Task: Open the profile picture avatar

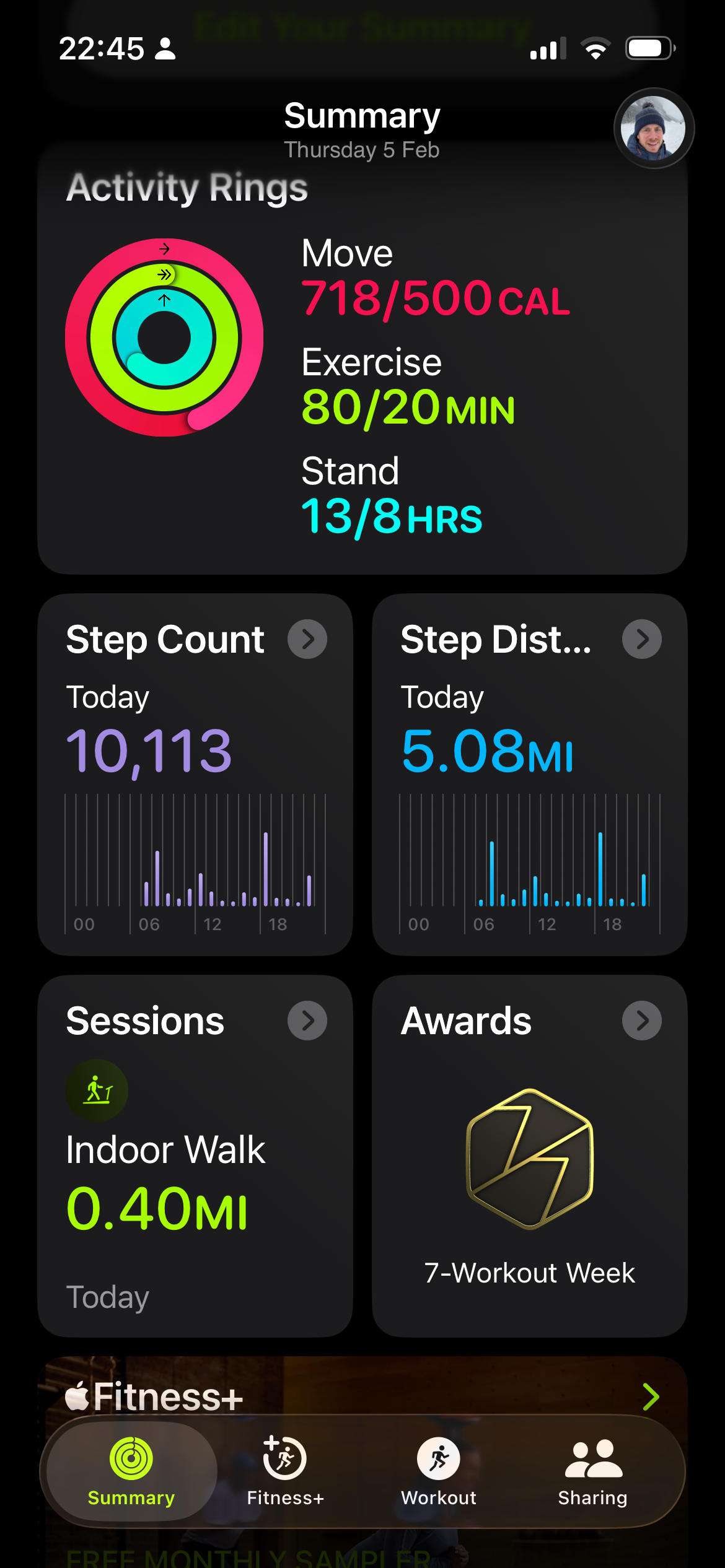Action: click(x=654, y=128)
